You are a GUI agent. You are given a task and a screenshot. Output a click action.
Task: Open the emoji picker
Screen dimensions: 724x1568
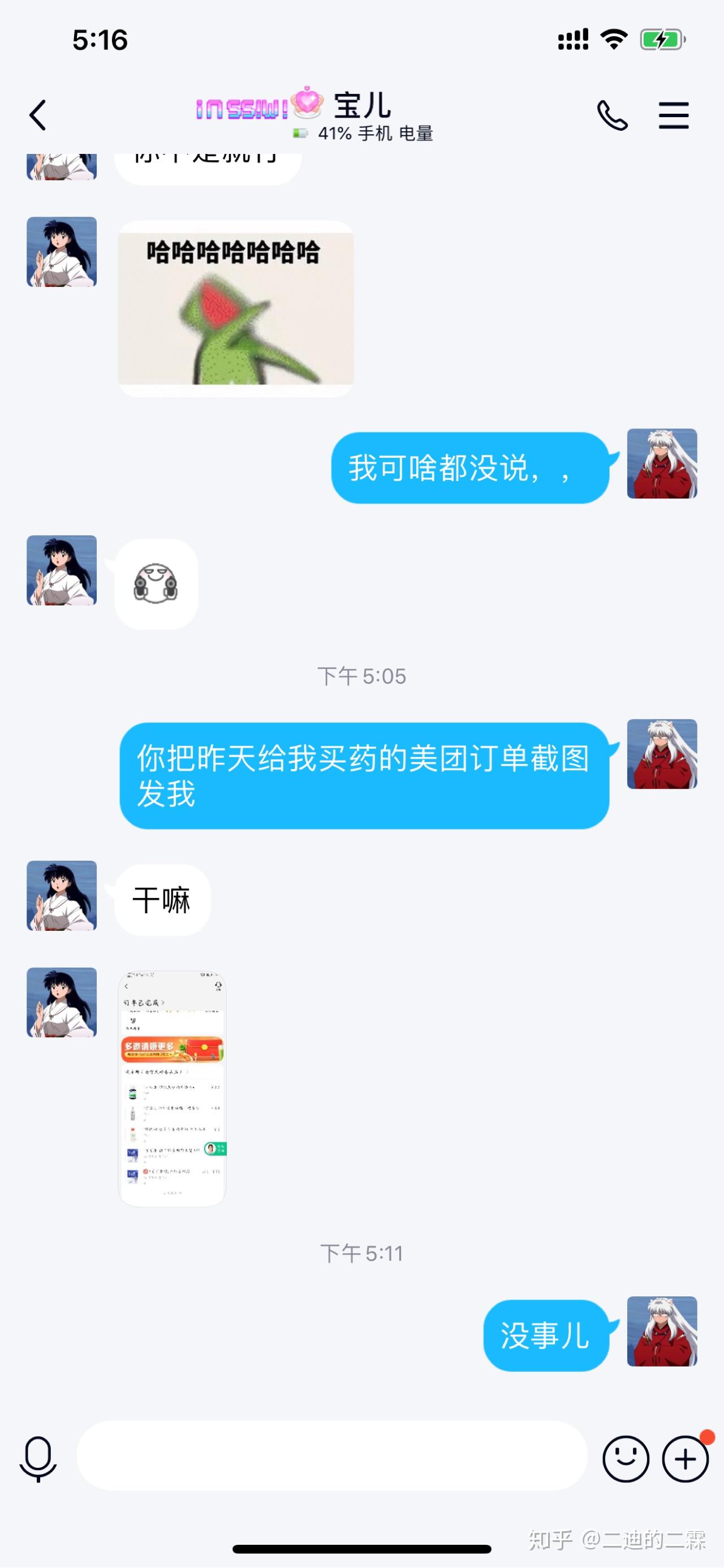point(626,1458)
